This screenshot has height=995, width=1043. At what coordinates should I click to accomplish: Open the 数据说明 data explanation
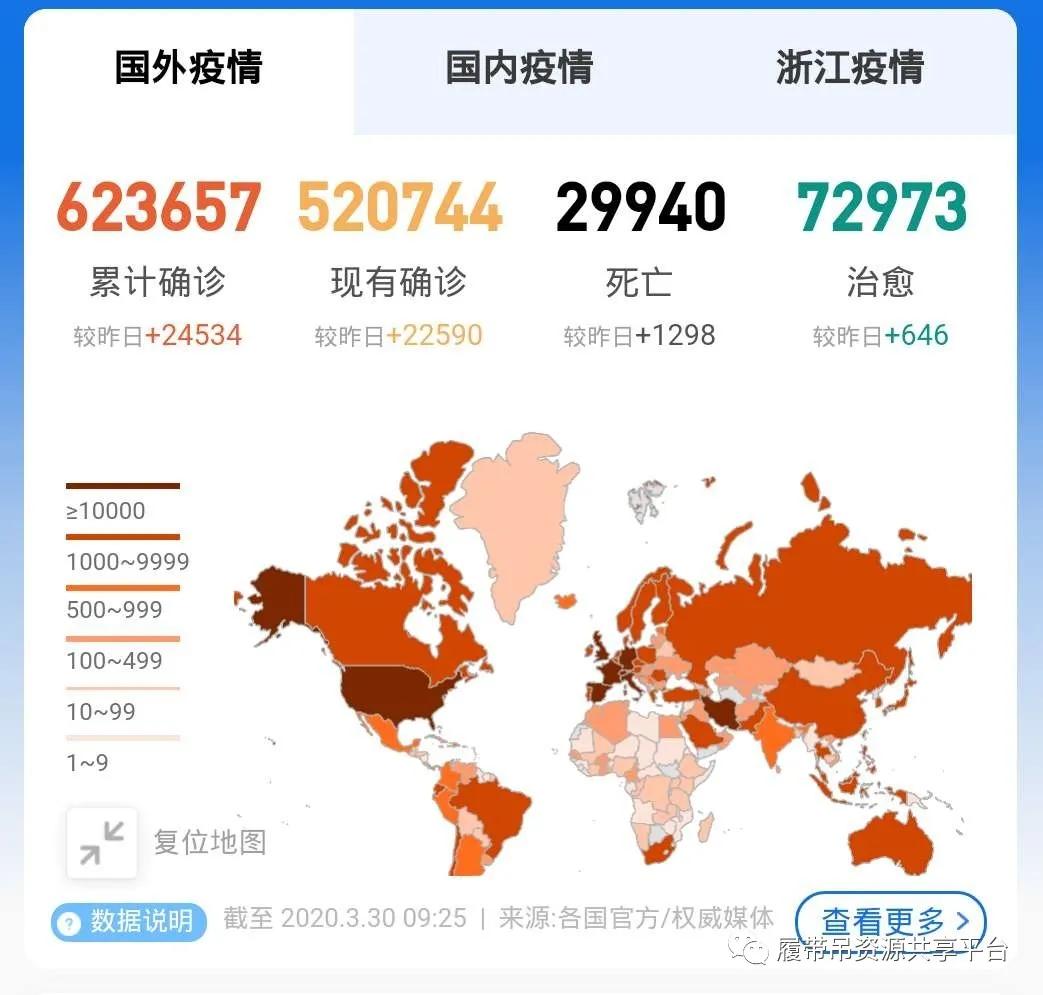tap(129, 921)
